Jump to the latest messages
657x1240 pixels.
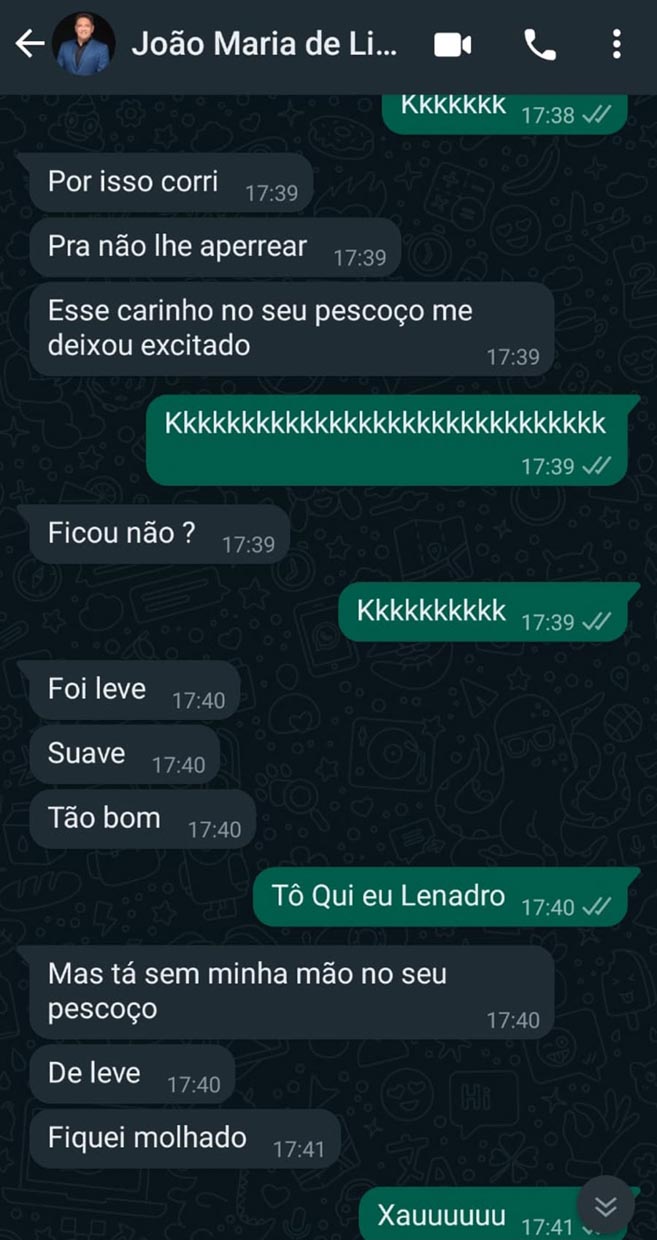coord(605,1206)
